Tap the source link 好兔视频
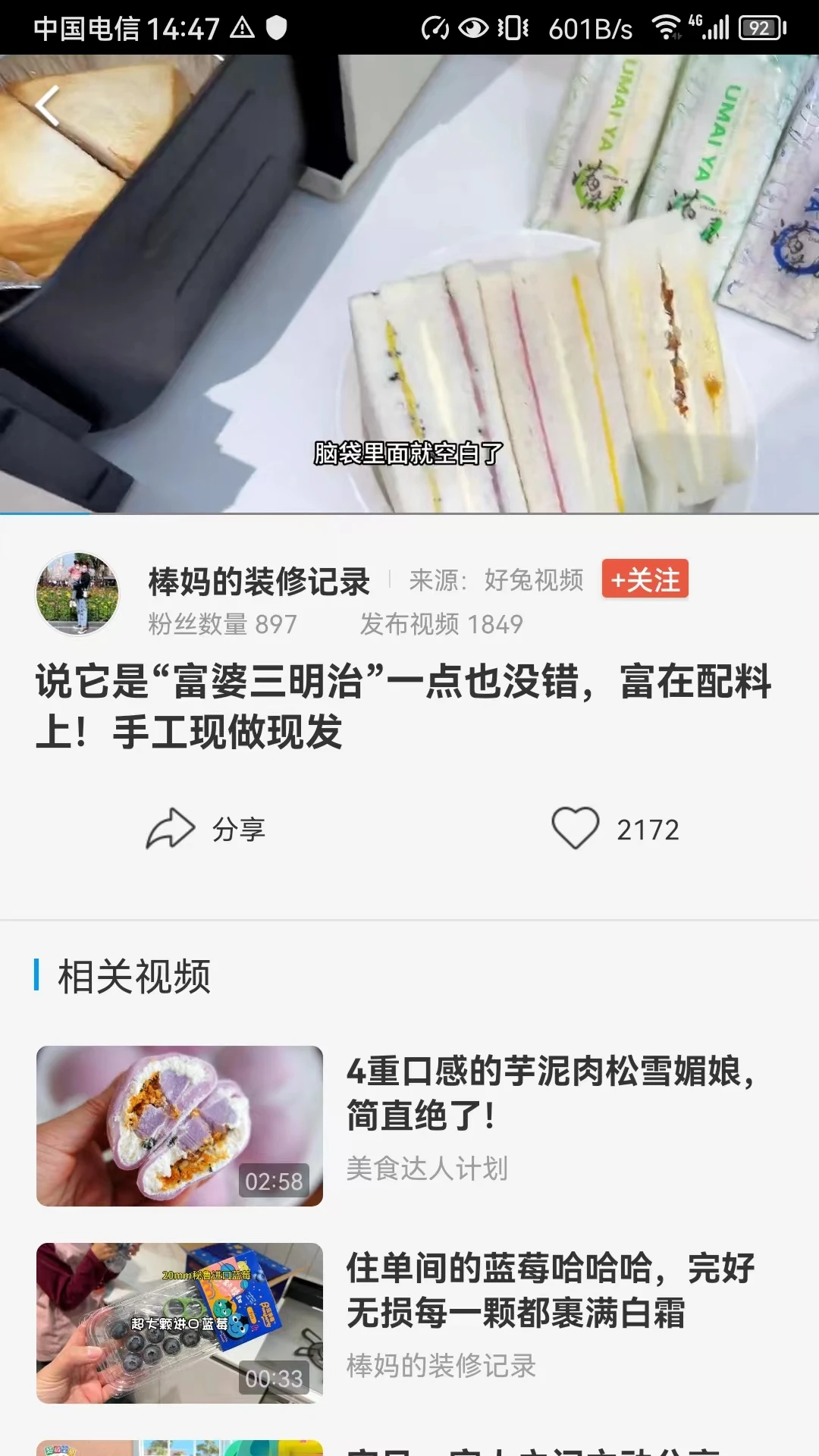The width and height of the screenshot is (819, 1456). point(533,580)
